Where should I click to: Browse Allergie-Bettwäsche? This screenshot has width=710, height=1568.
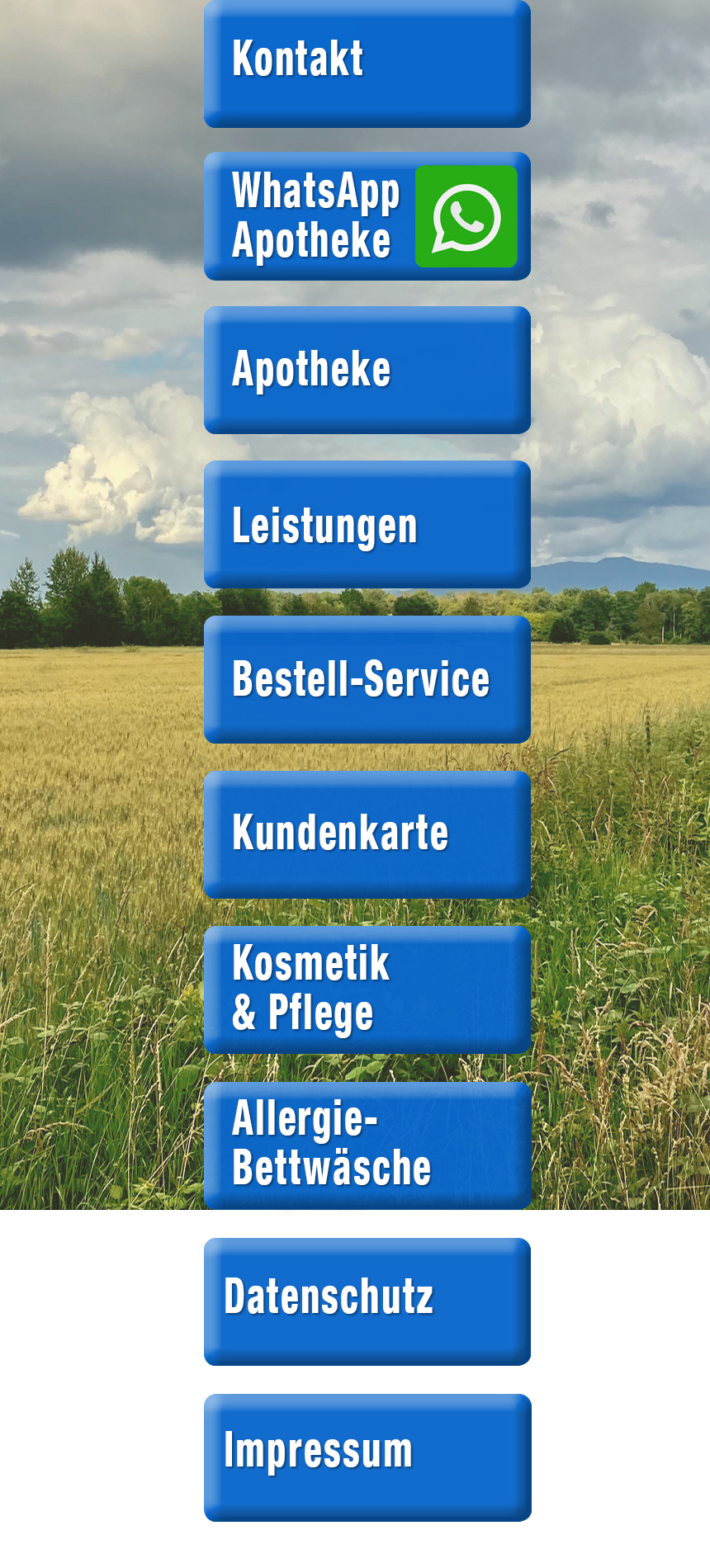(x=367, y=1144)
